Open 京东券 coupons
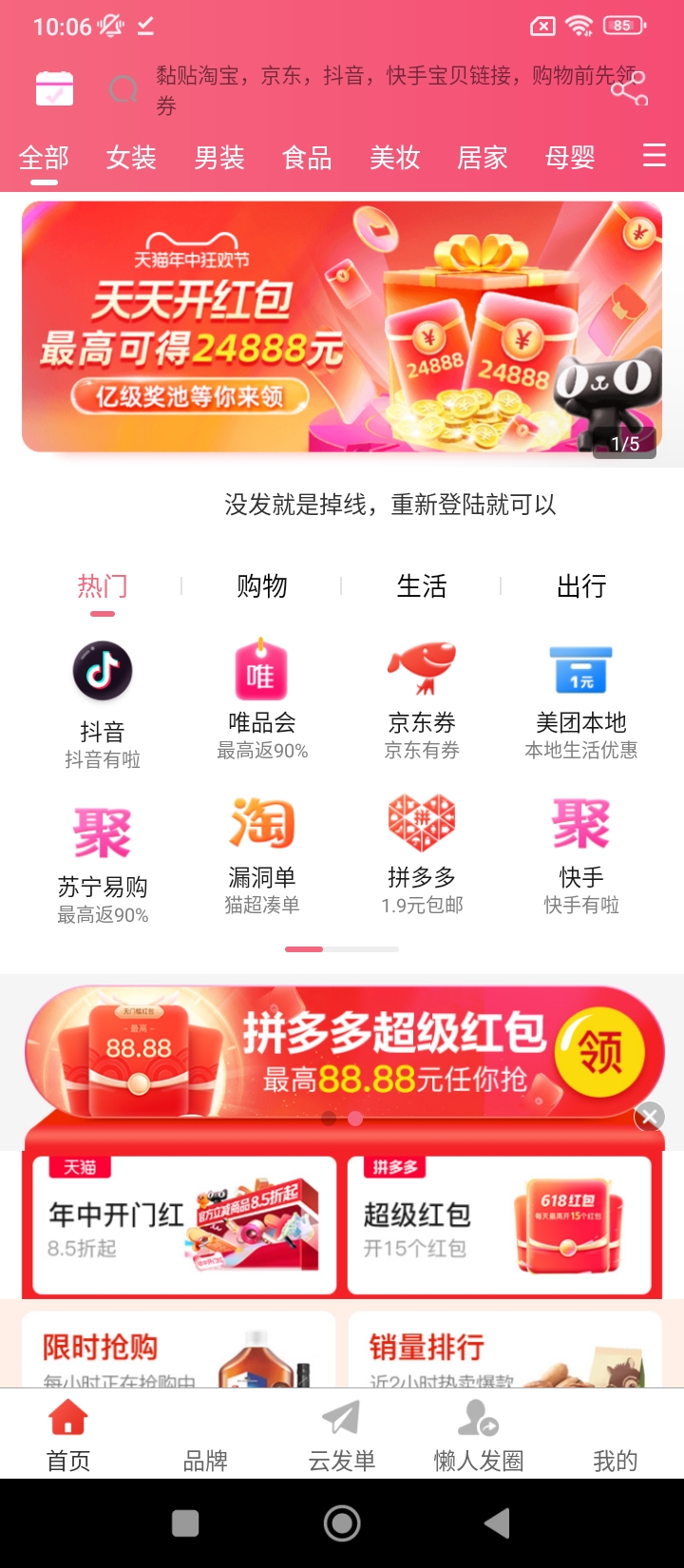The width and height of the screenshot is (684, 1568). tap(421, 697)
